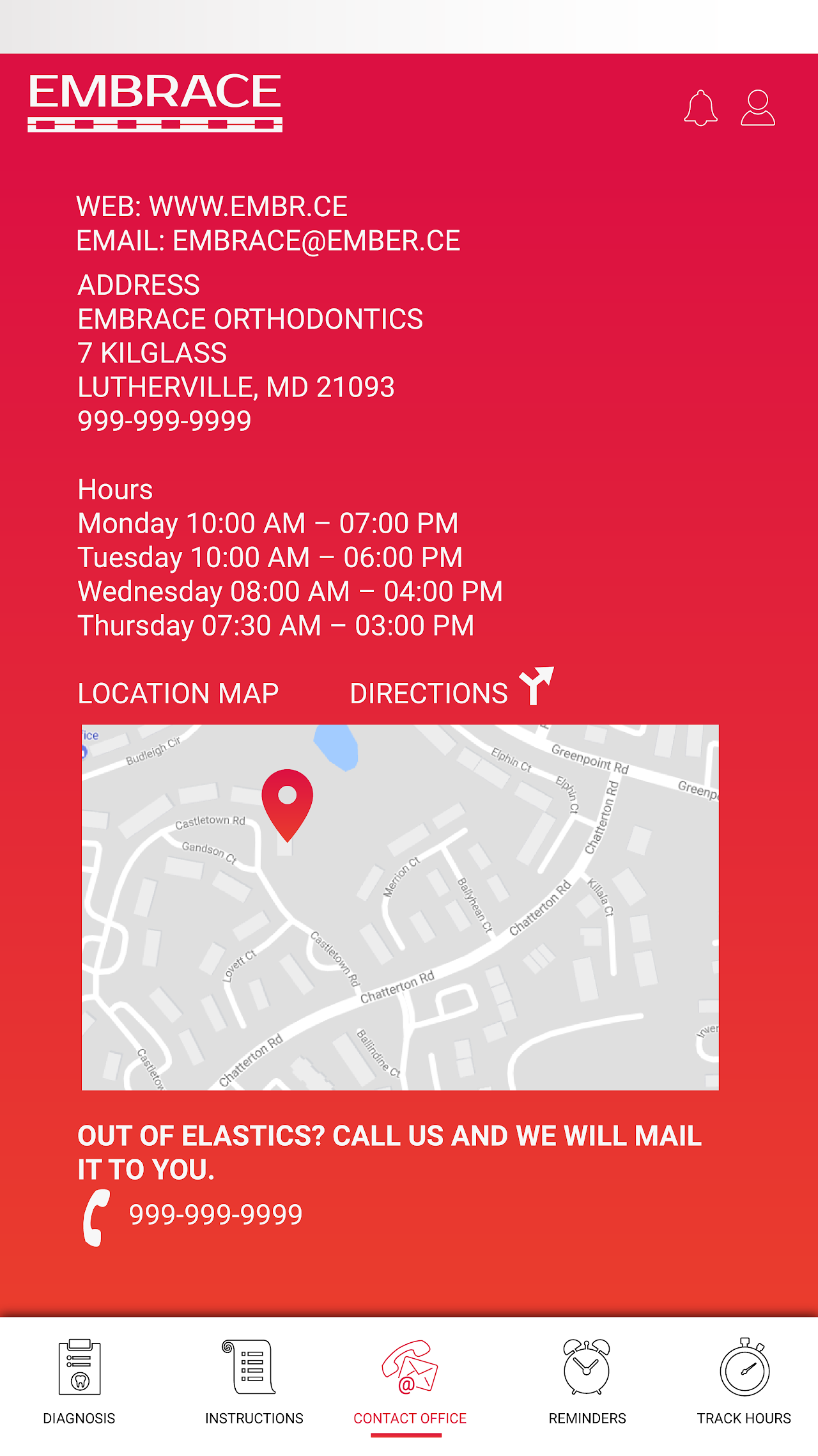This screenshot has width=818, height=1456.
Task: Select the Contact Office tab
Action: [x=410, y=1381]
